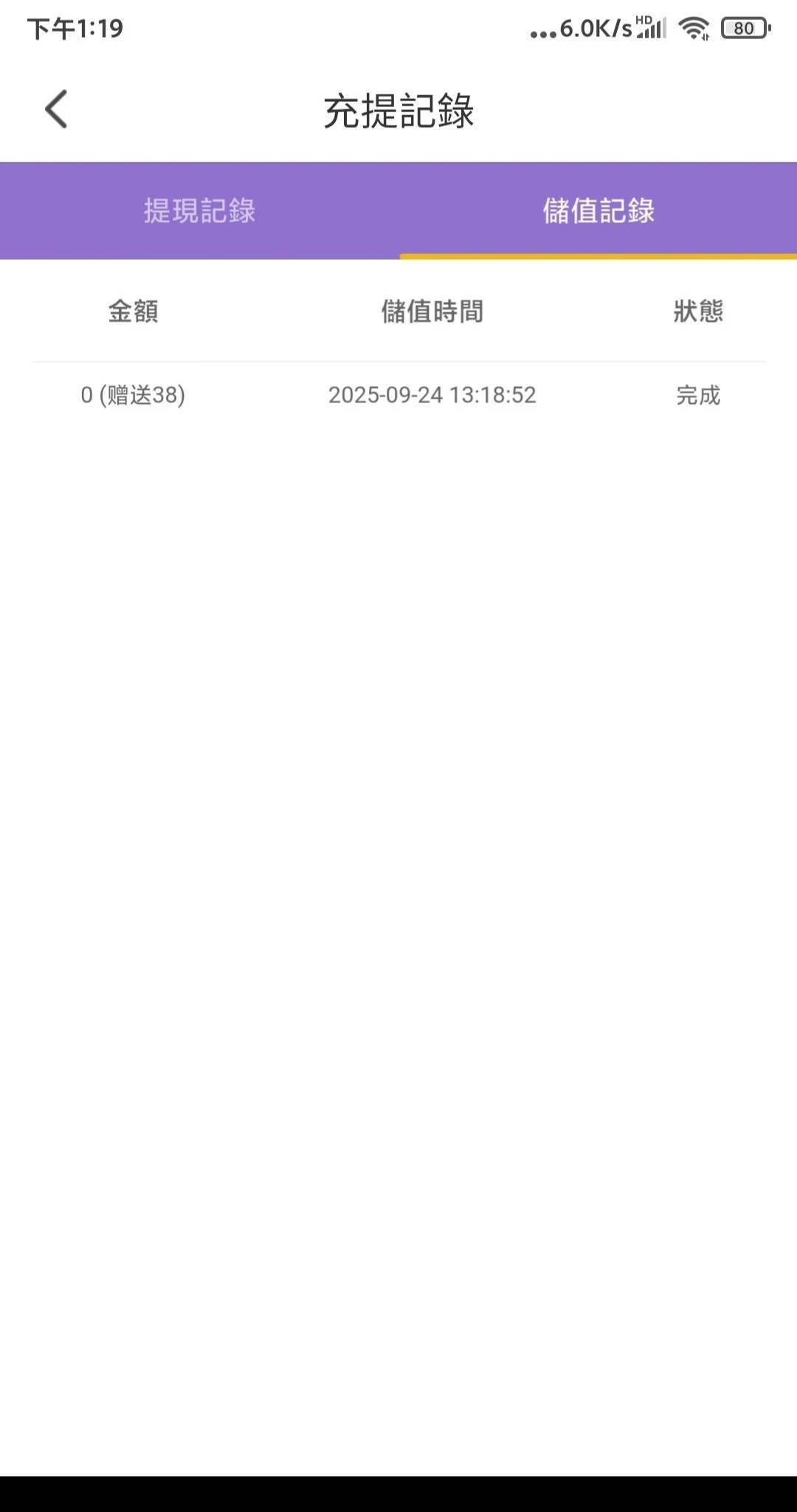The width and height of the screenshot is (797, 1512).
Task: Tap the timestamp 2025-09-24 13:18:52
Action: point(433,396)
